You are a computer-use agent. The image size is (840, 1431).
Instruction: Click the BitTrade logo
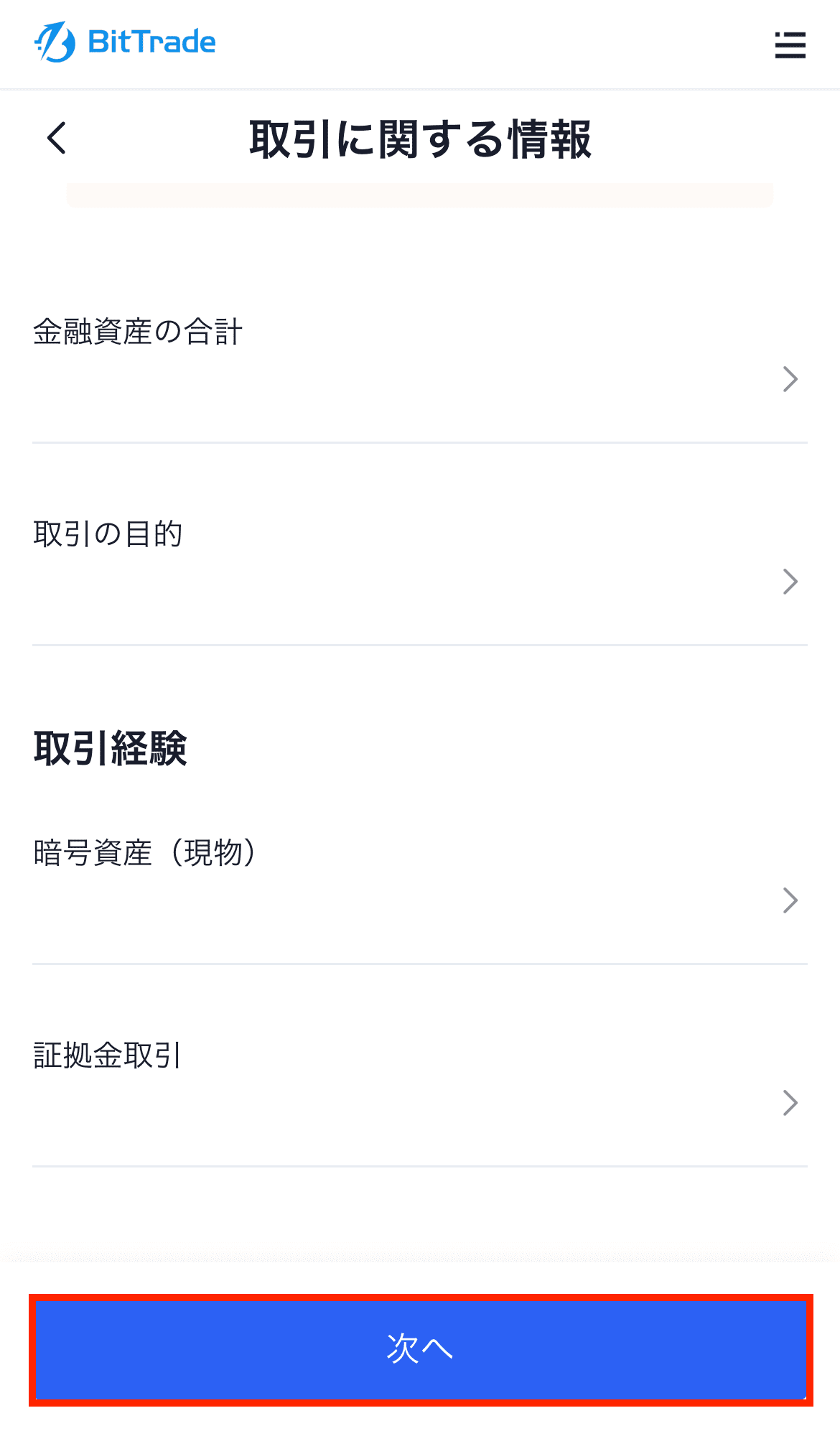pyautogui.click(x=126, y=42)
